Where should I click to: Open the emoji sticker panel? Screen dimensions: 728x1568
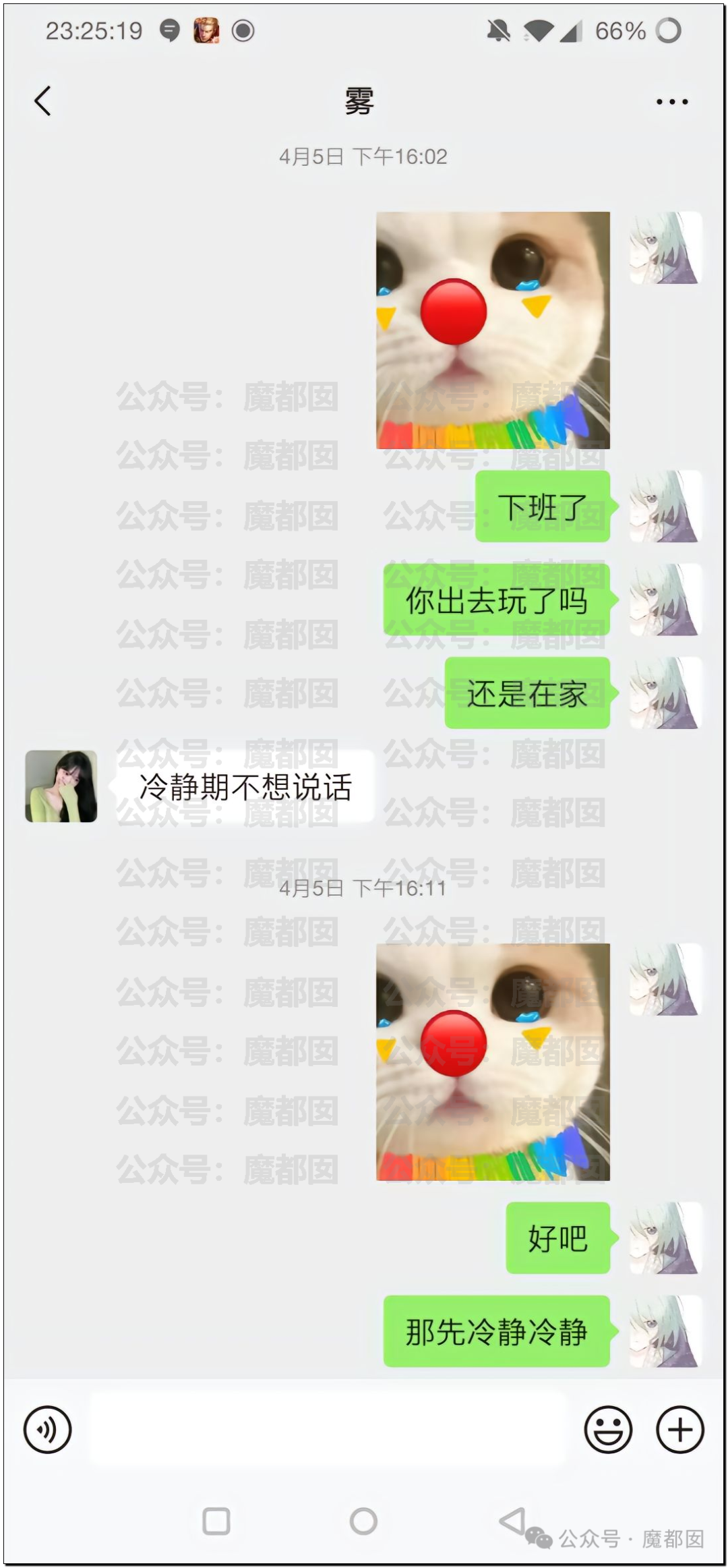608,1428
